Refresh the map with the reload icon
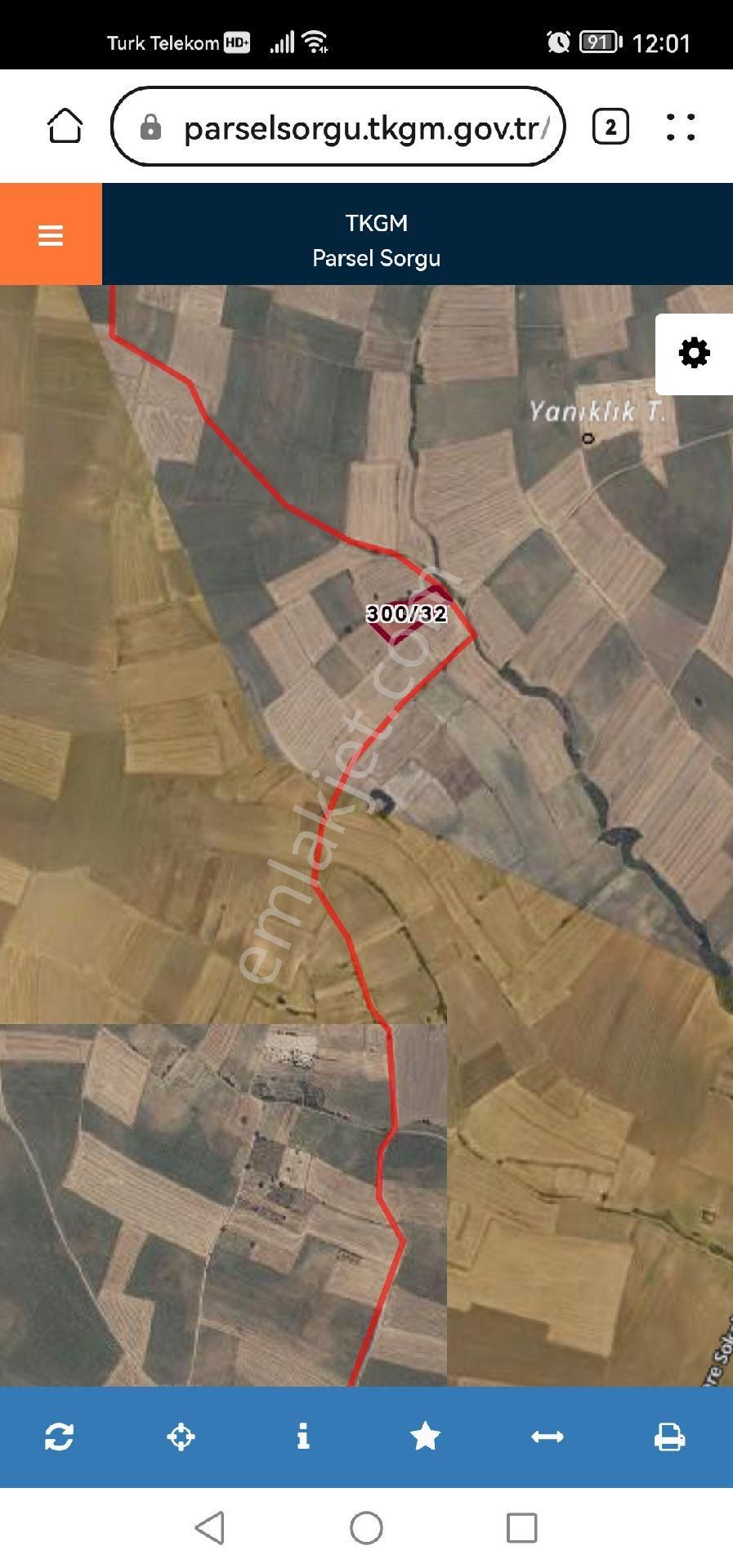Image resolution: width=733 pixels, height=1568 pixels. [59, 1437]
